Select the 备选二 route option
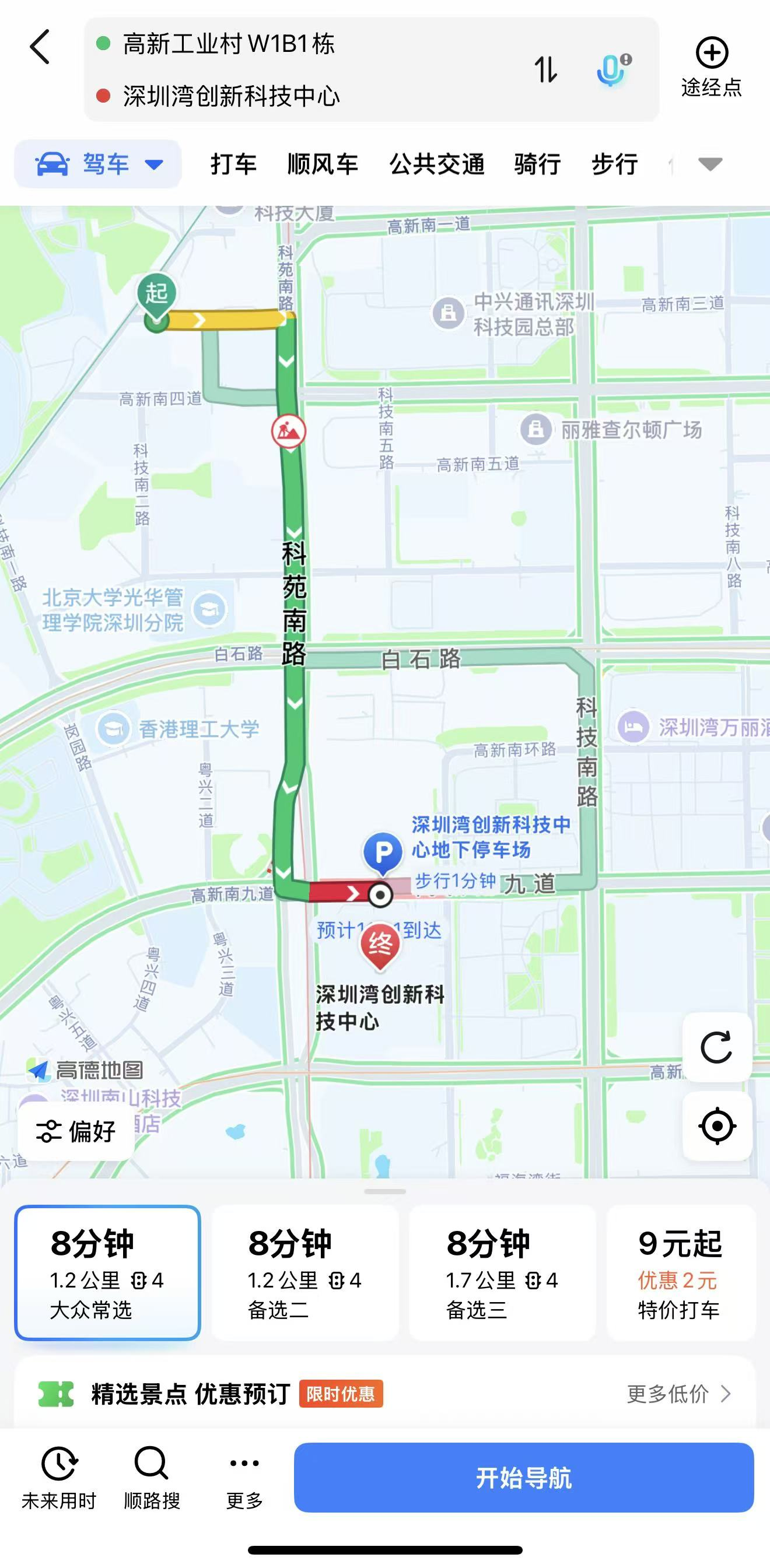Viewport: 770px width, 1568px height. pyautogui.click(x=306, y=1273)
